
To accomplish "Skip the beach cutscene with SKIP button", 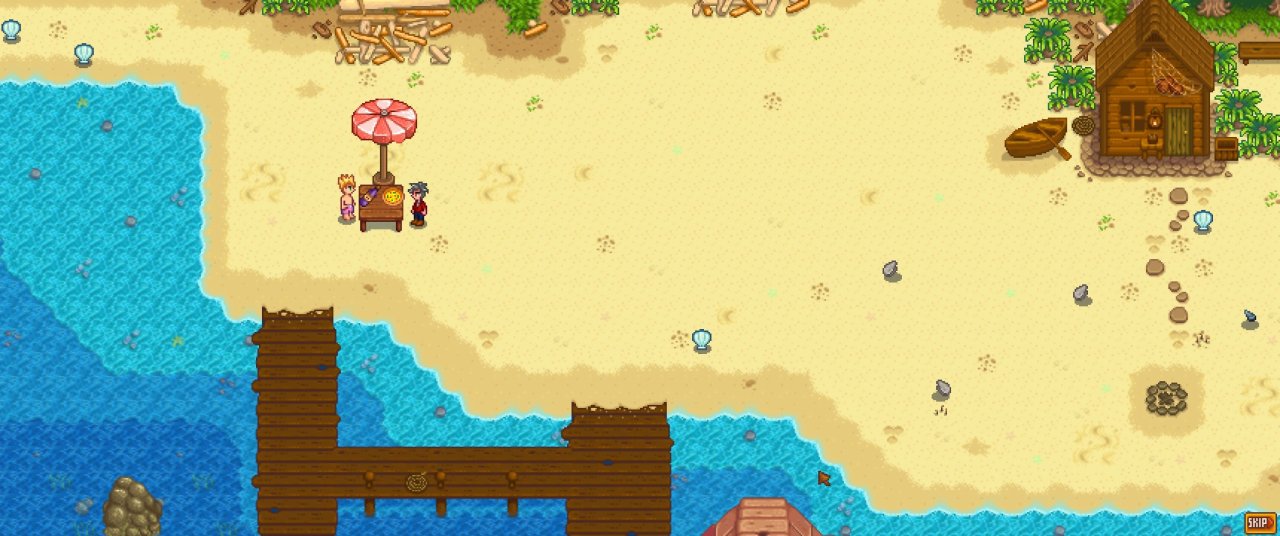I will pyautogui.click(x=1260, y=522).
